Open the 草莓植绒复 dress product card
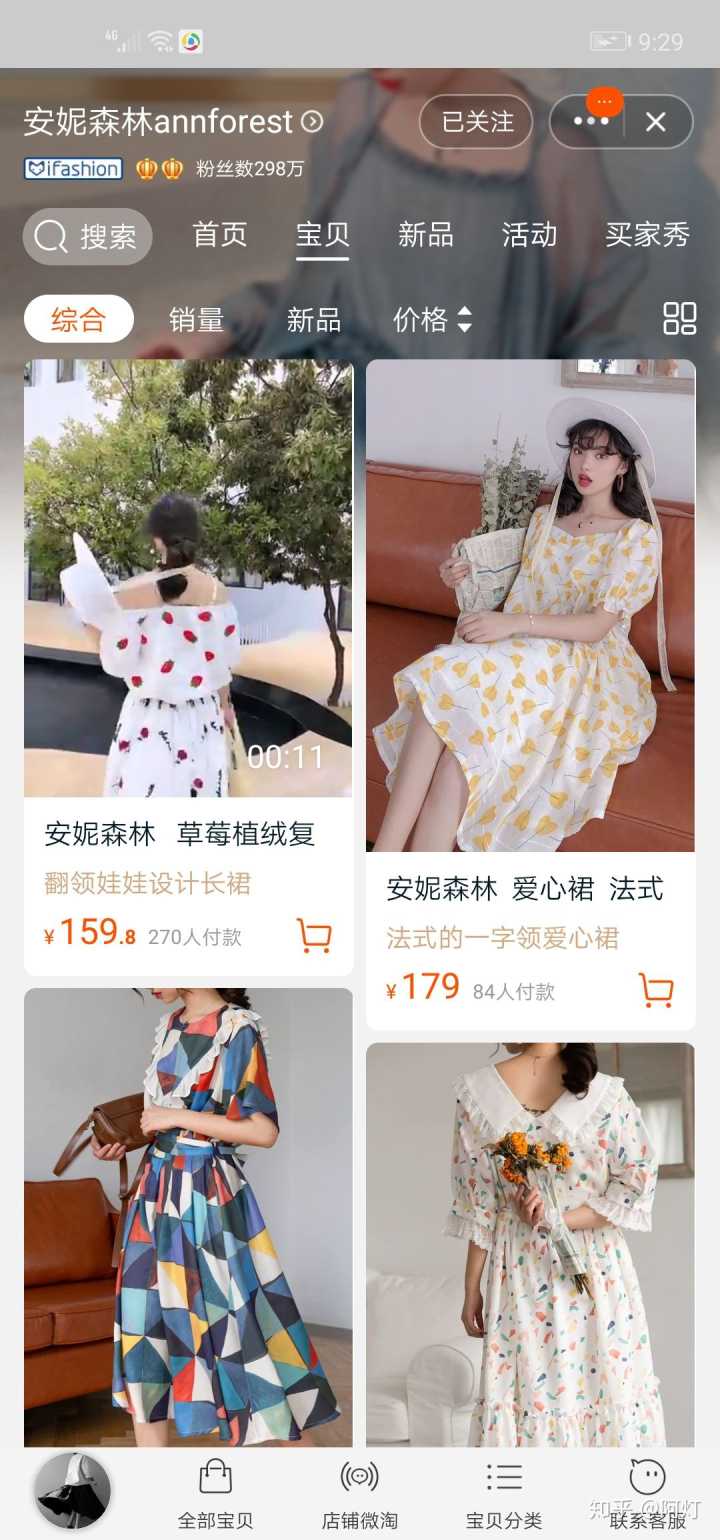Image resolution: width=720 pixels, height=1540 pixels. click(x=188, y=580)
